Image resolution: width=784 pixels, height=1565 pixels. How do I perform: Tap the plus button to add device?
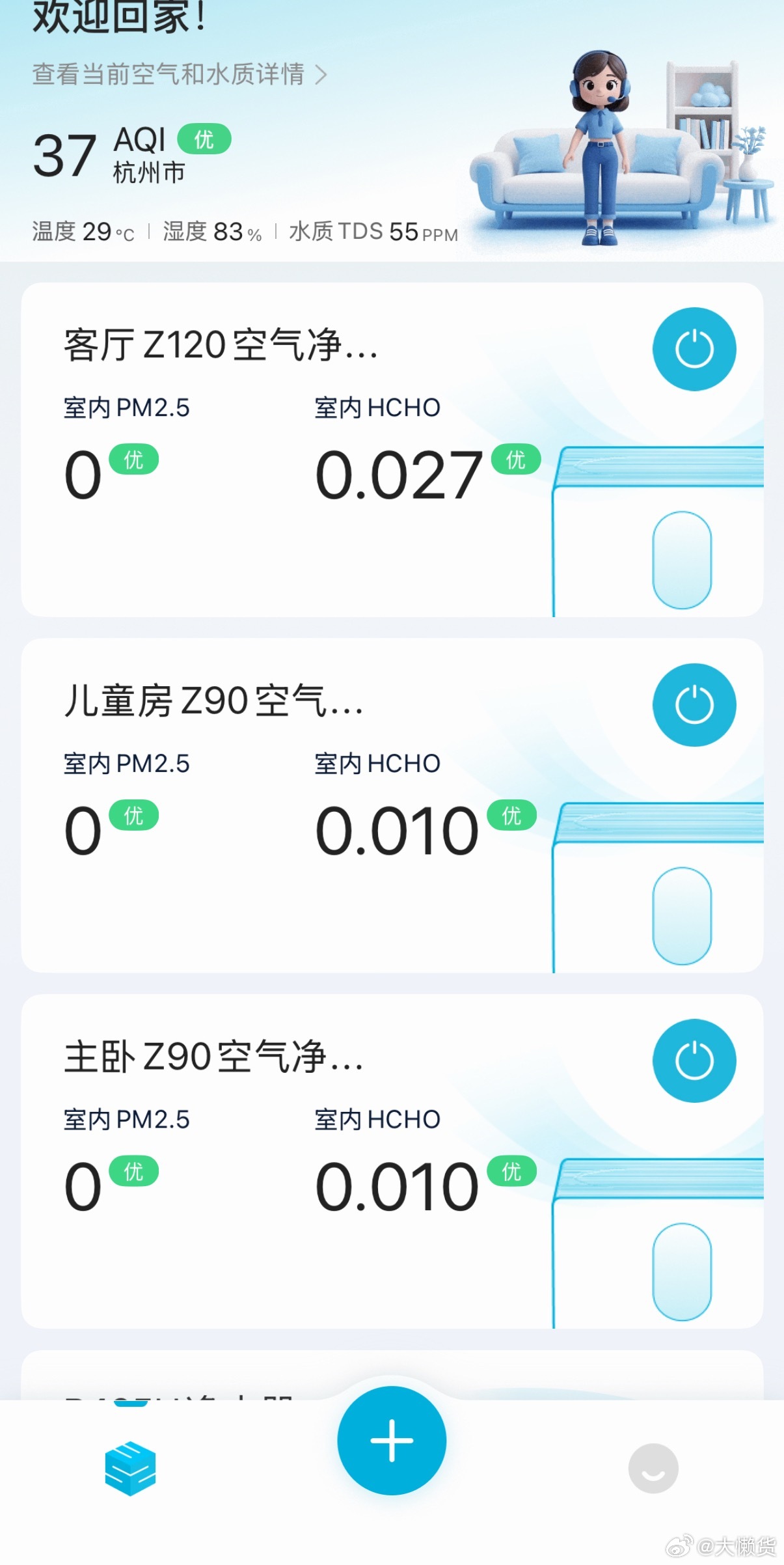pyautogui.click(x=392, y=1441)
